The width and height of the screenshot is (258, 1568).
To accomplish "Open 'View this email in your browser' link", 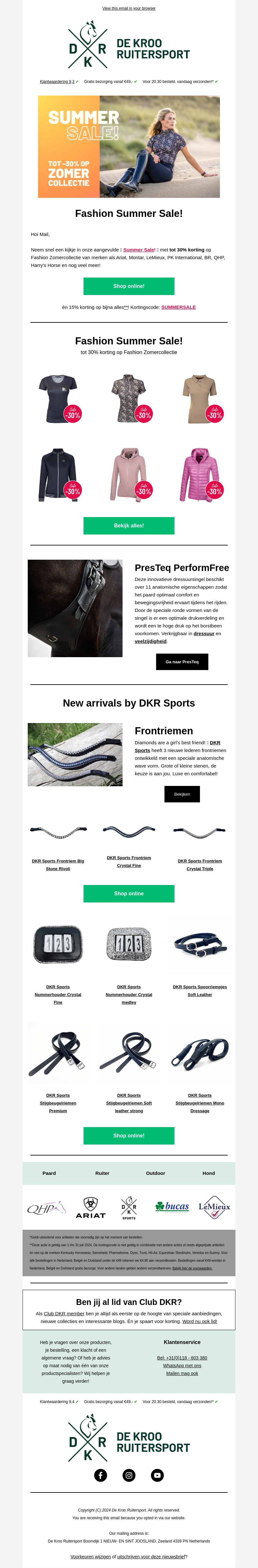I will (x=128, y=8).
